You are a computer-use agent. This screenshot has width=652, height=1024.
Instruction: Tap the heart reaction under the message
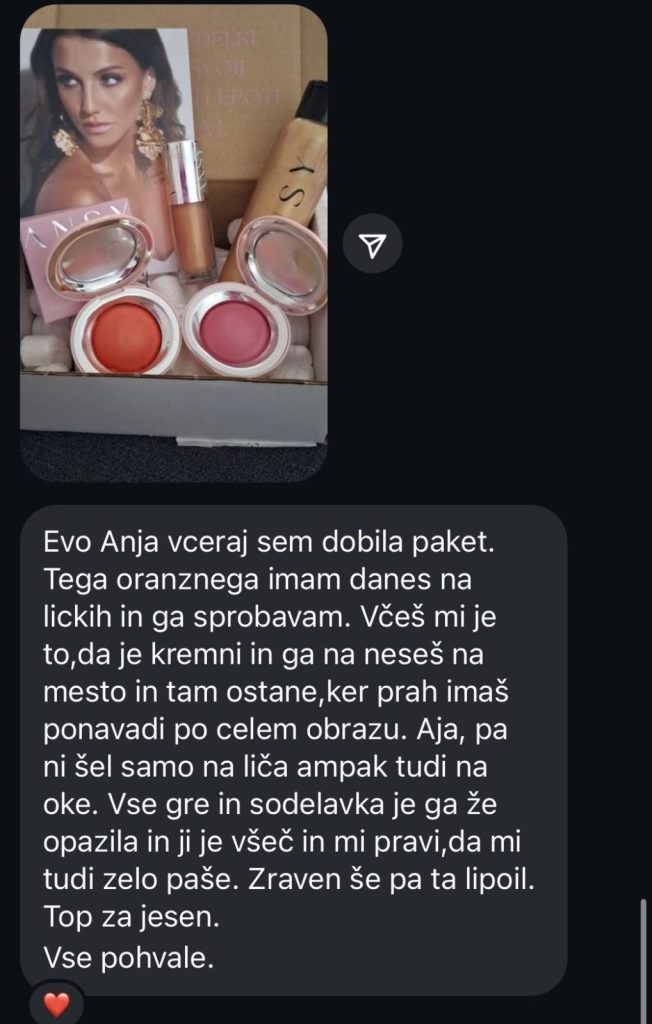point(56,1004)
